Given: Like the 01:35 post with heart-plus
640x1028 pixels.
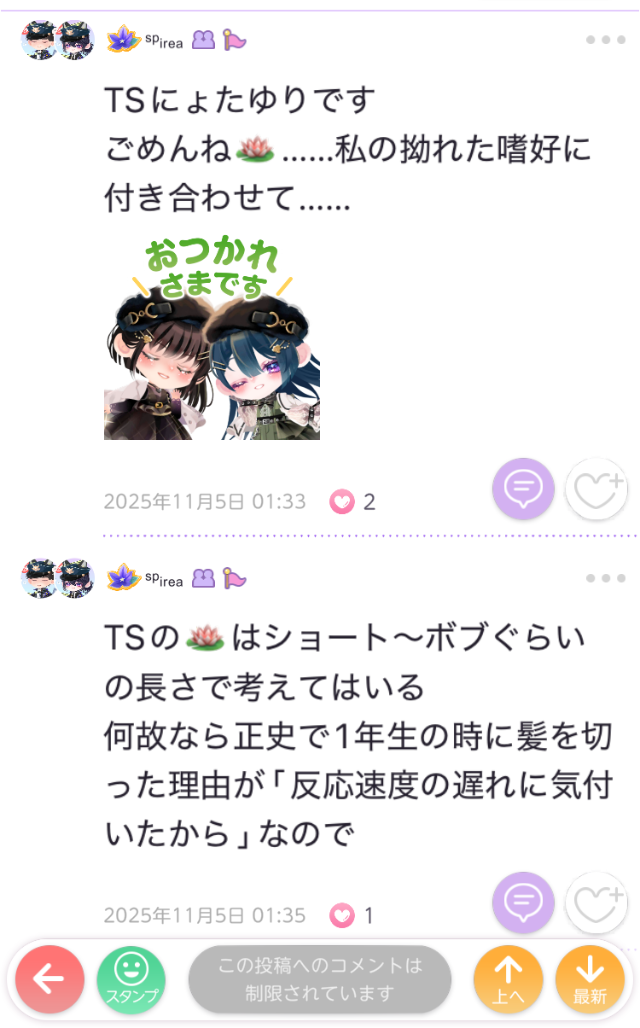Looking at the screenshot, I should pyautogui.click(x=597, y=903).
